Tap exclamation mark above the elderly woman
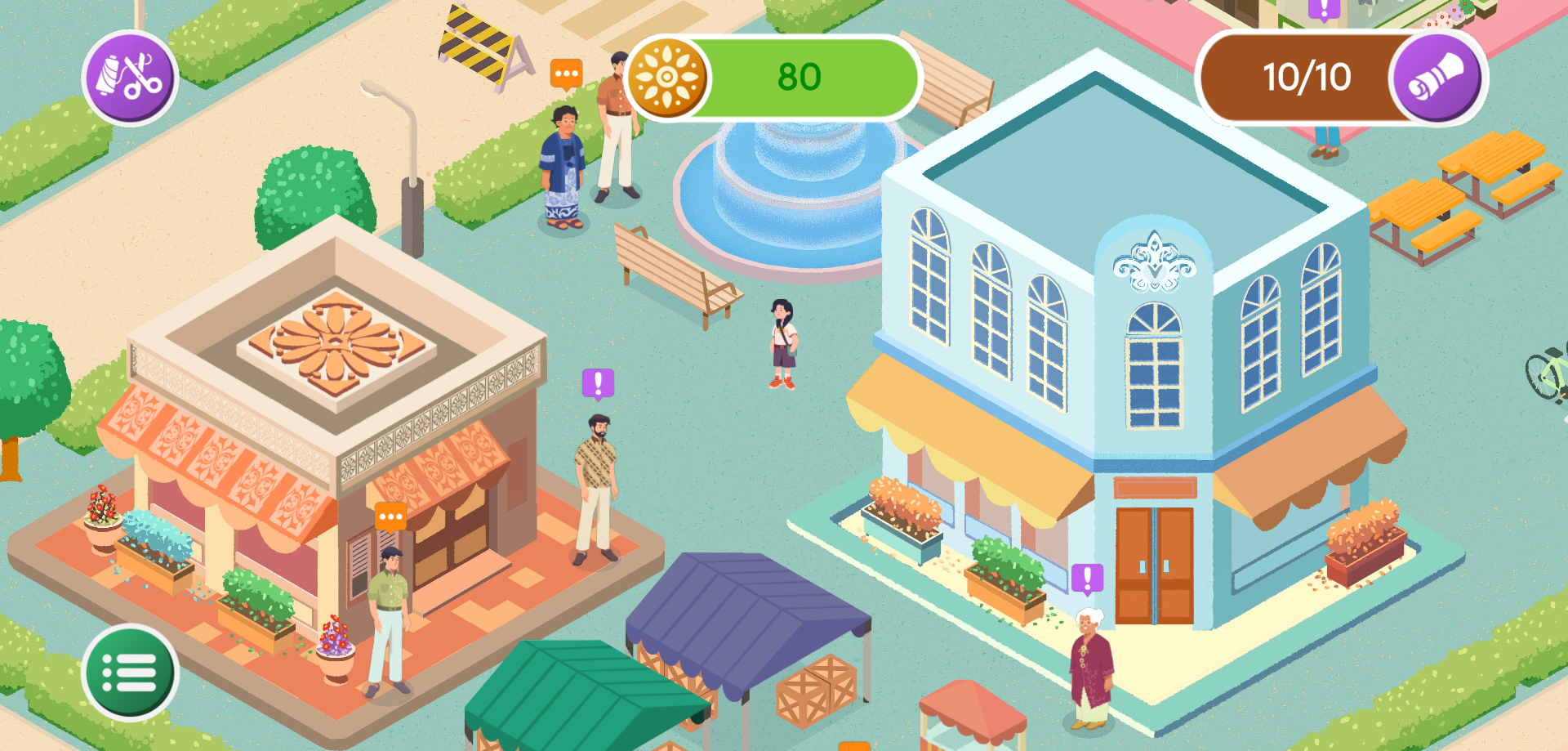This screenshot has height=751, width=1568. coord(1087,578)
